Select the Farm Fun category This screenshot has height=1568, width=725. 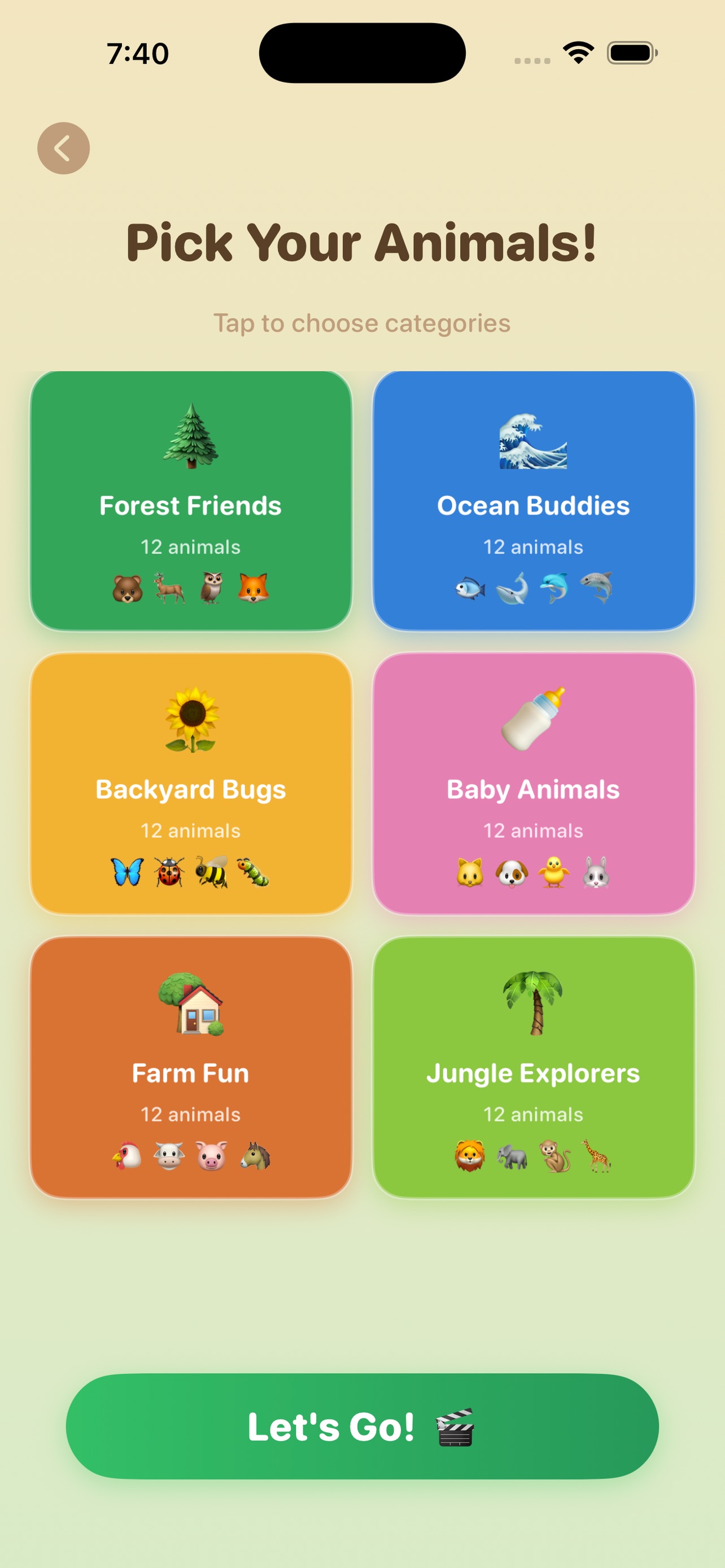190,1067
